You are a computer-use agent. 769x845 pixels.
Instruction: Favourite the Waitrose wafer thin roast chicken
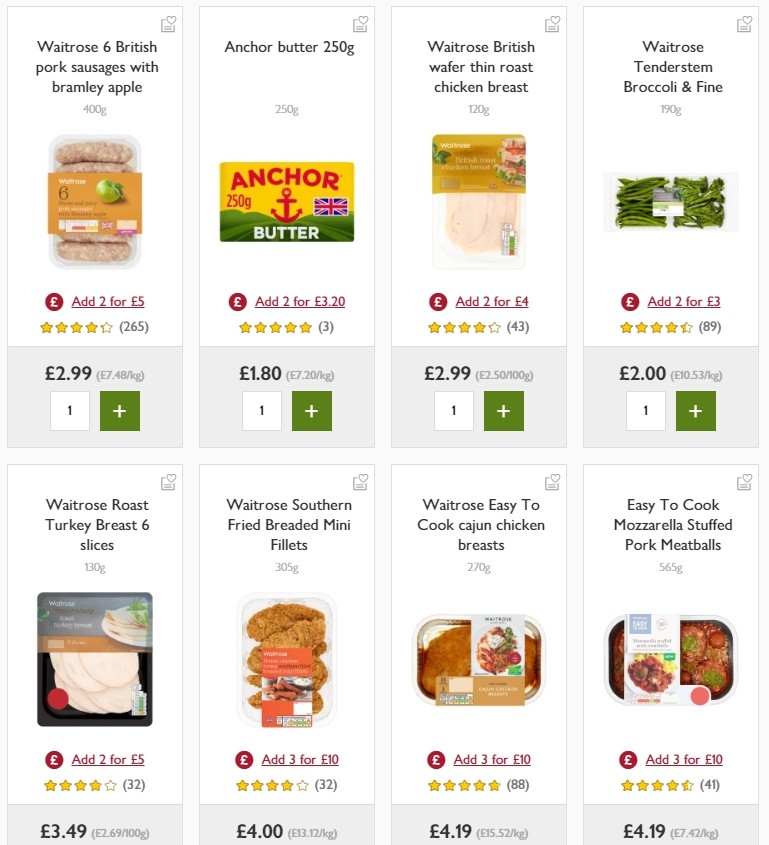pos(551,22)
